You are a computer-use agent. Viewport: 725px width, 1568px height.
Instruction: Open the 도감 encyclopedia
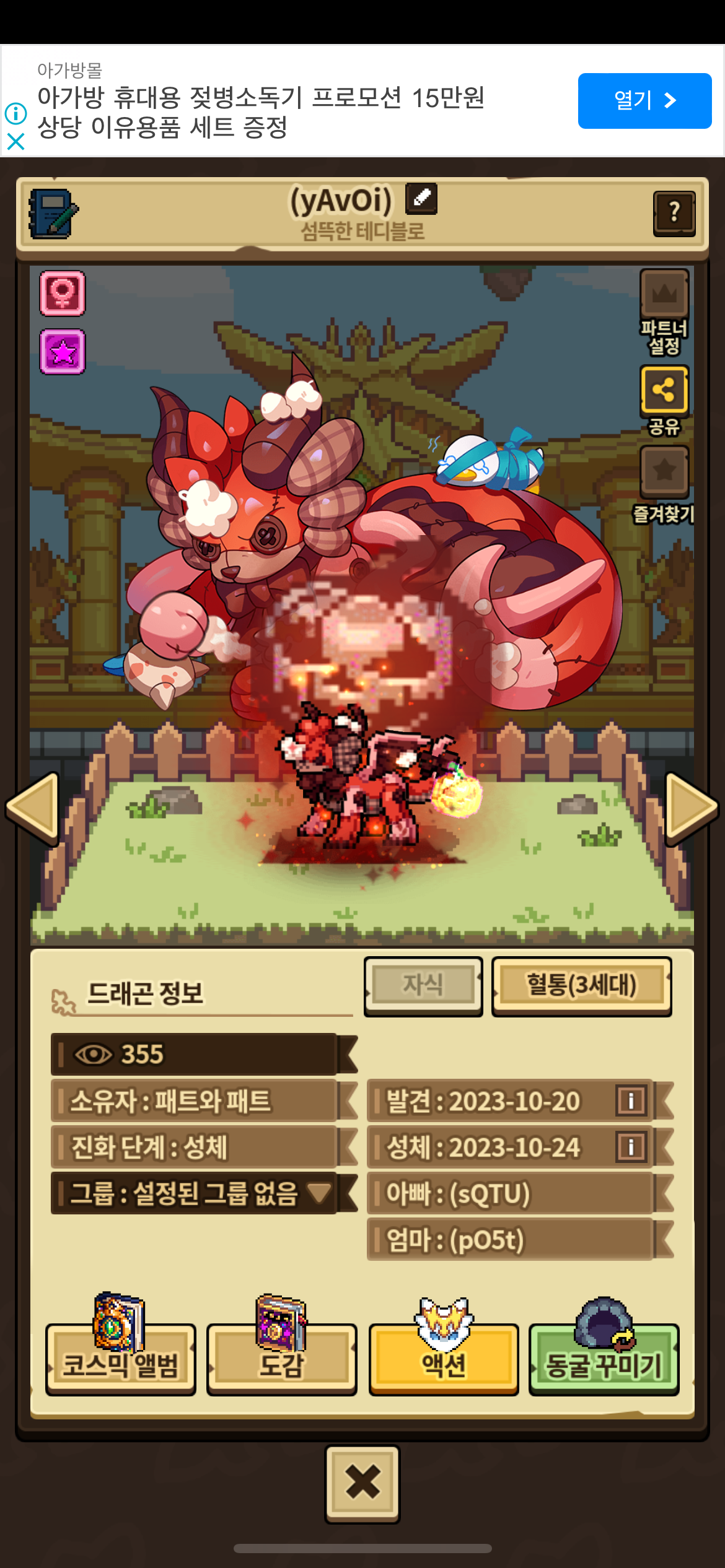[281, 1359]
